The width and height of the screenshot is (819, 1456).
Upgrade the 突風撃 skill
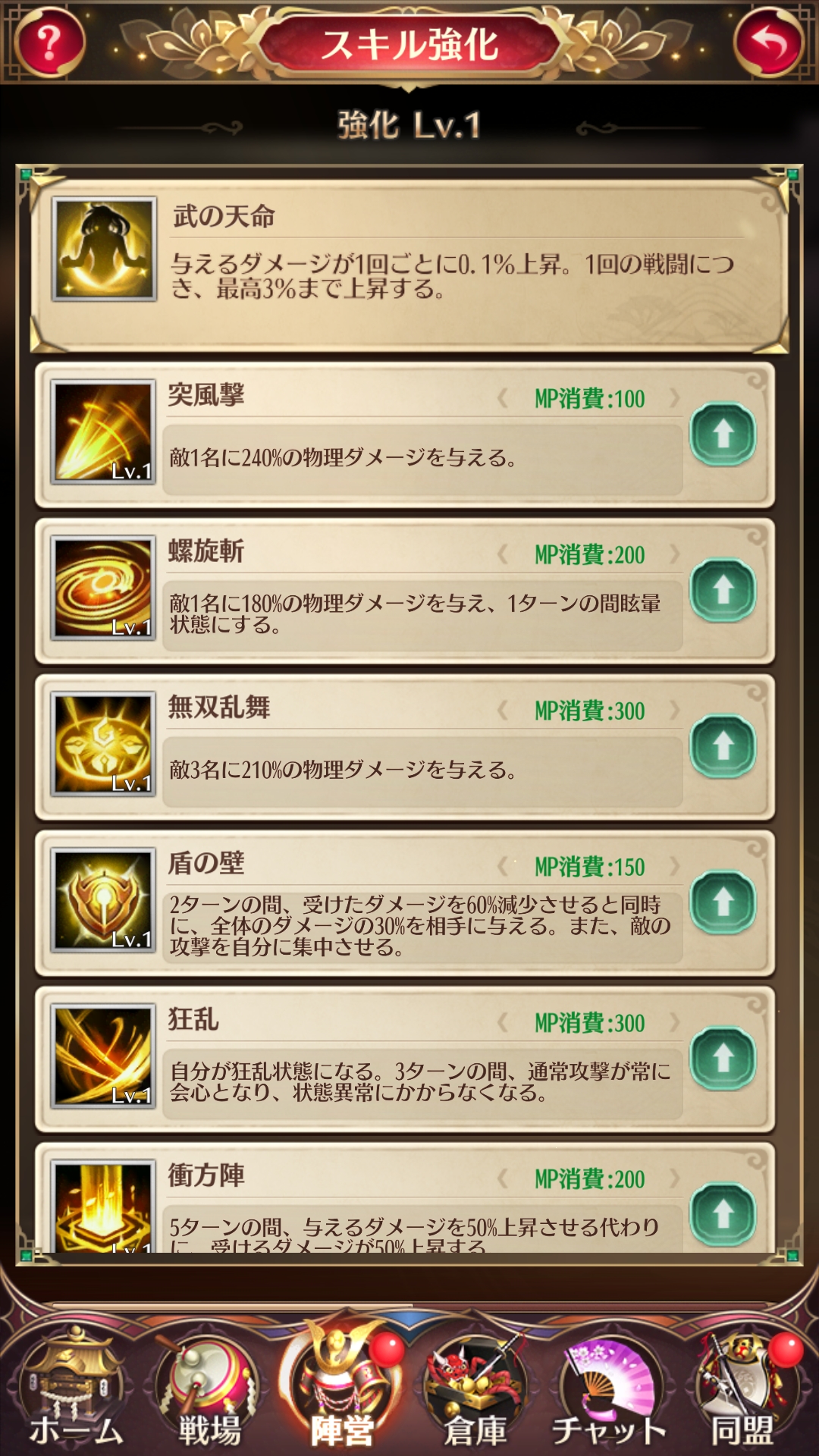(x=723, y=434)
